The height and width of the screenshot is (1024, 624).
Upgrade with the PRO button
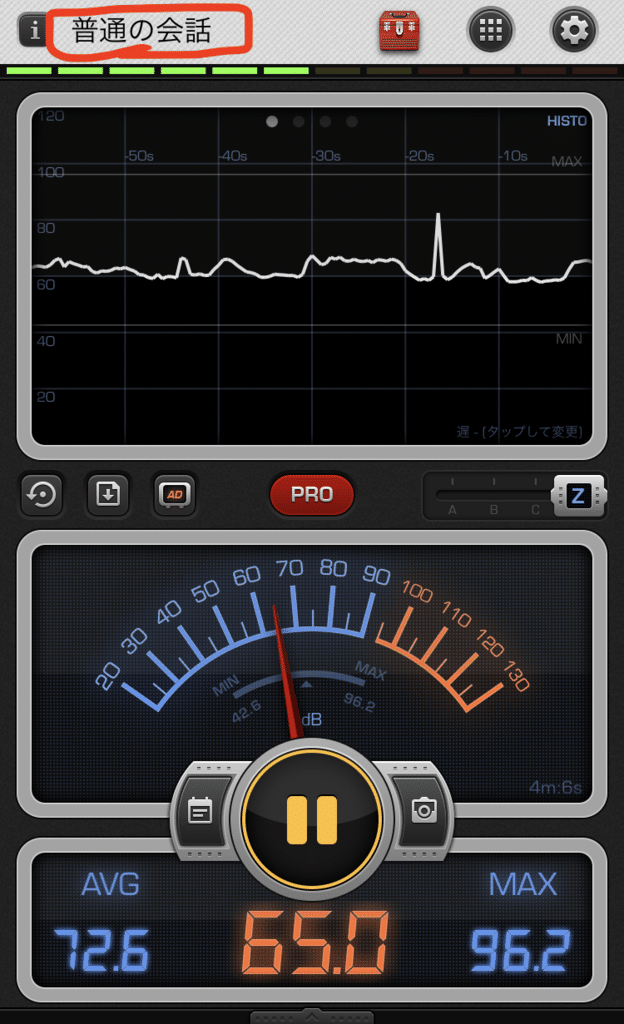(x=312, y=494)
